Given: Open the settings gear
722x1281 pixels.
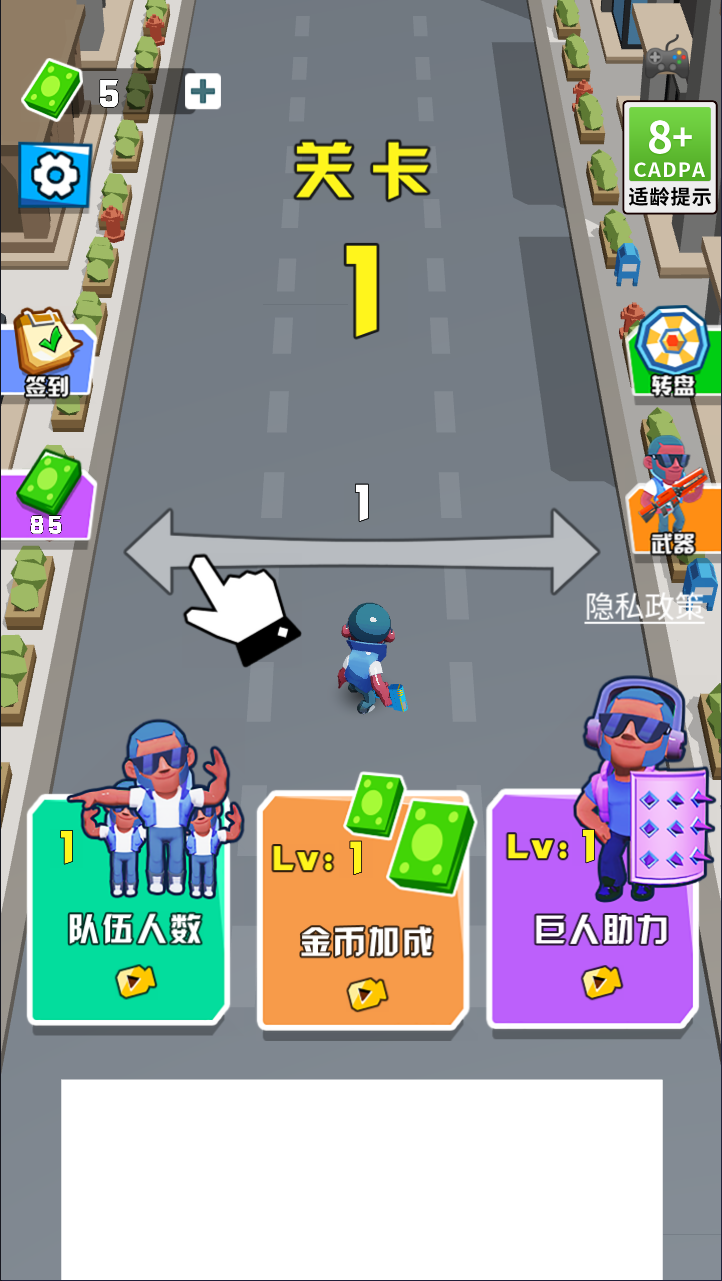Looking at the screenshot, I should pos(55,176).
